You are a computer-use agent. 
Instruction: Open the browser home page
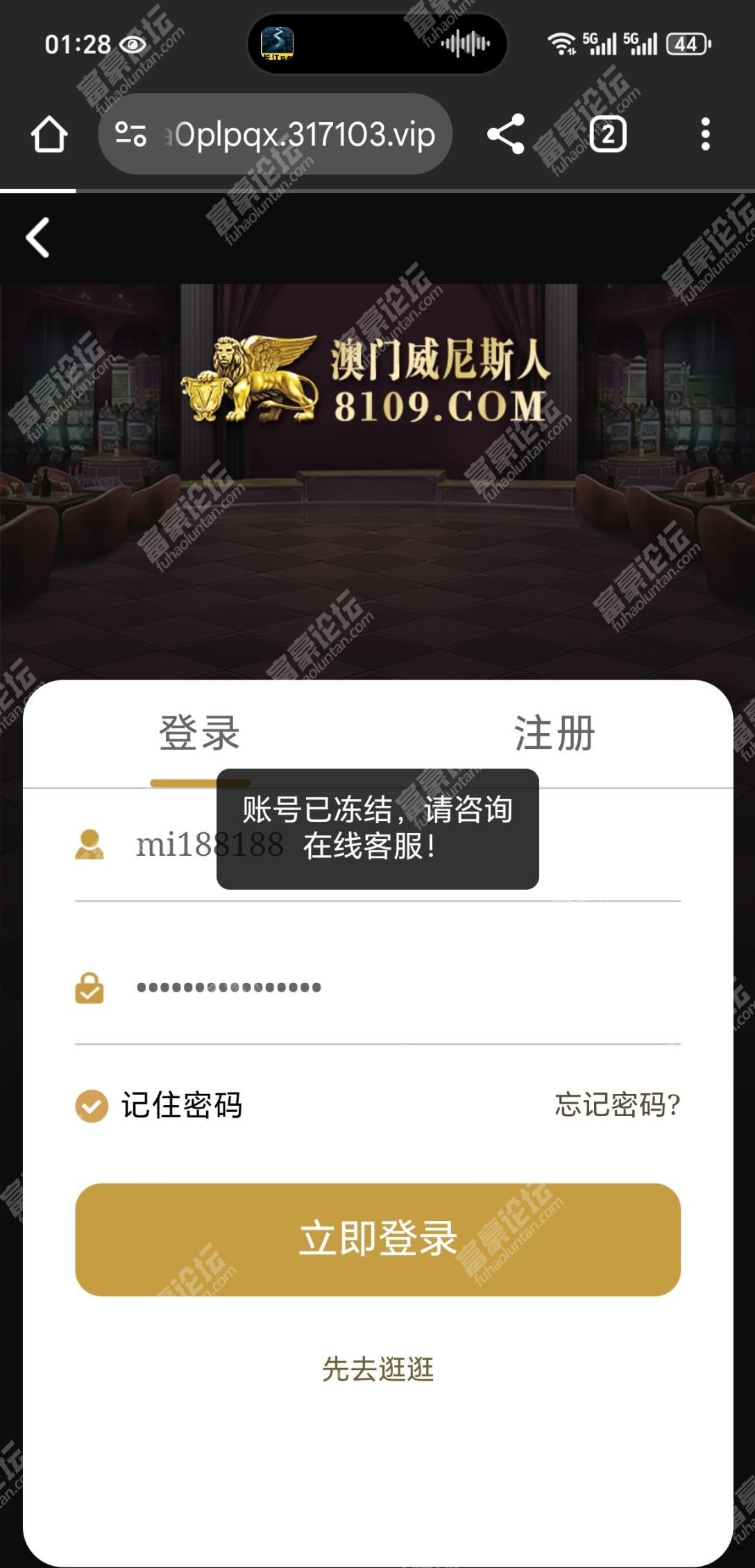pos(49,134)
